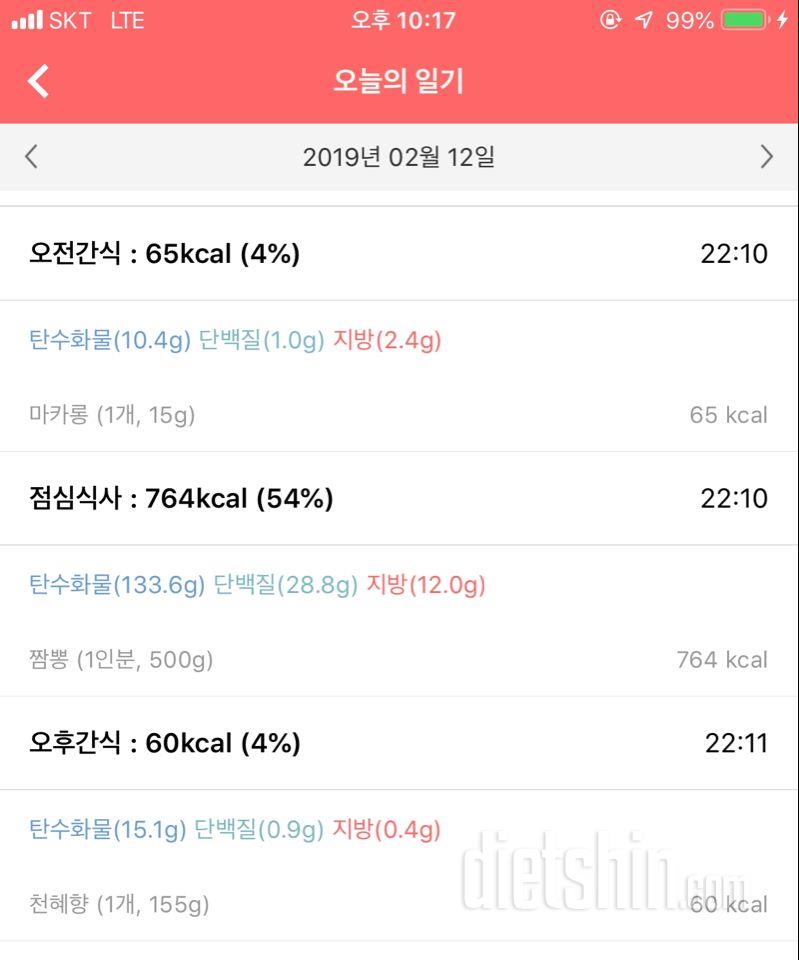Go to the next day

click(766, 156)
